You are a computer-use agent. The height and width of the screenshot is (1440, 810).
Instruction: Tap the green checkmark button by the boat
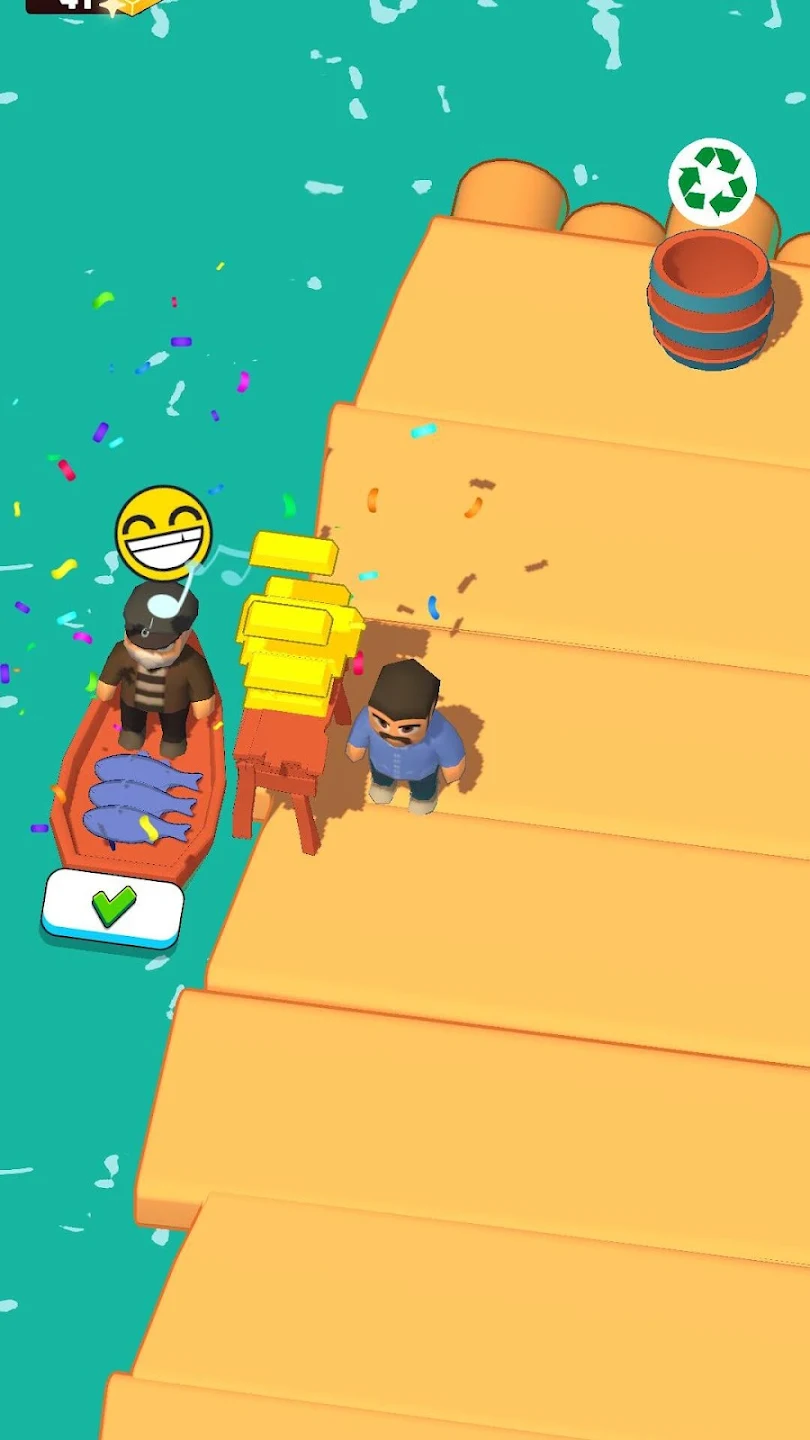click(x=113, y=906)
